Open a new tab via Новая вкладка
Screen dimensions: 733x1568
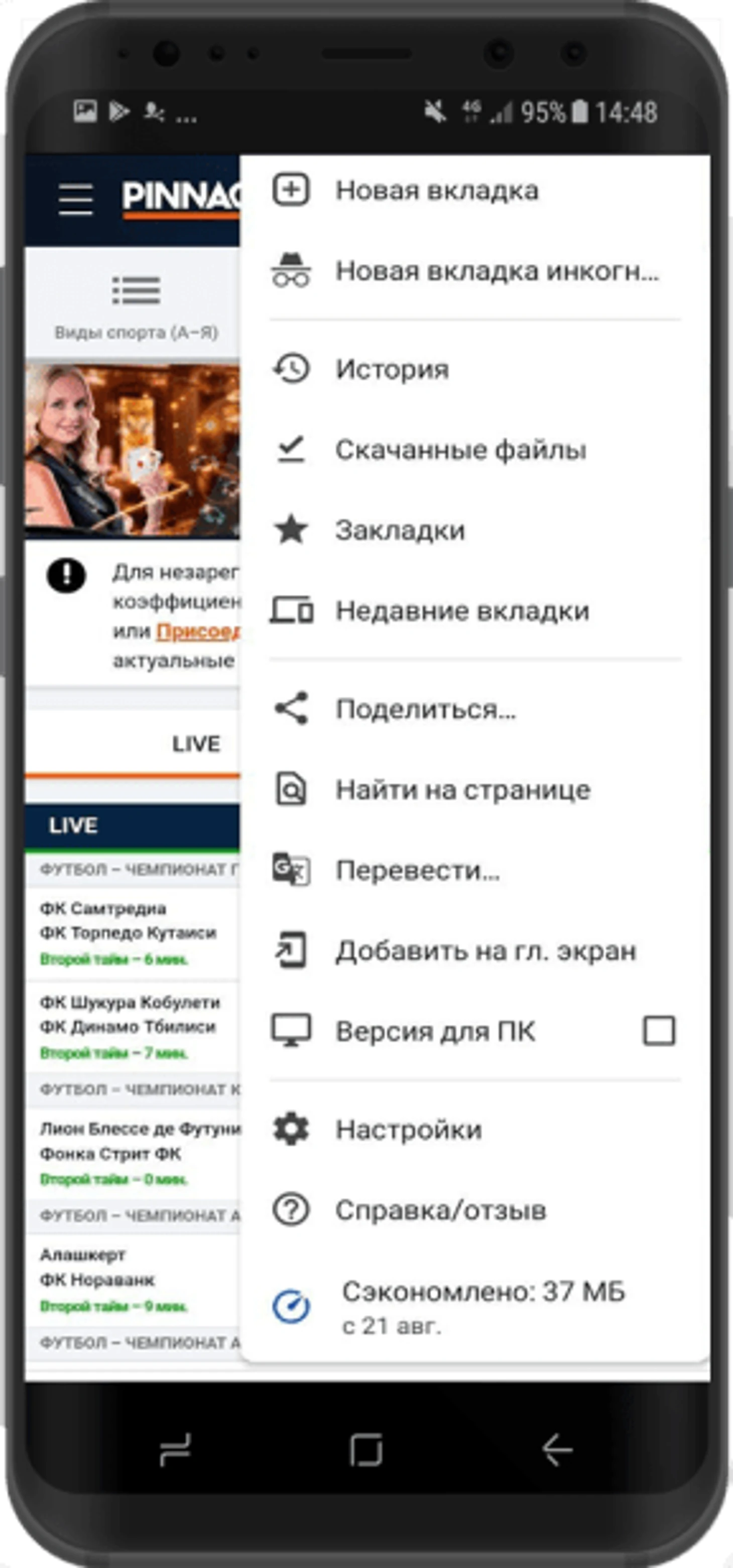point(474,190)
